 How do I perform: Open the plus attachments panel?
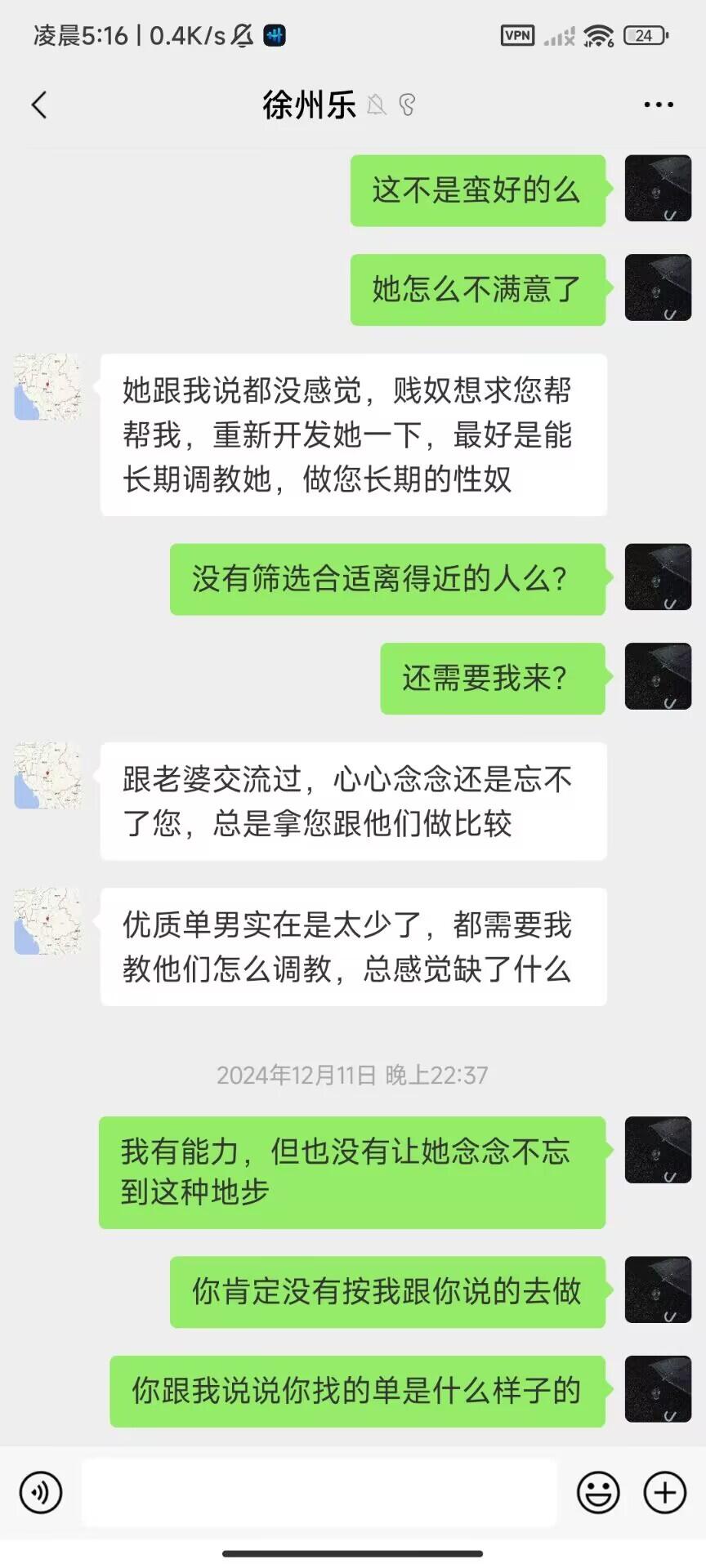point(665,1492)
